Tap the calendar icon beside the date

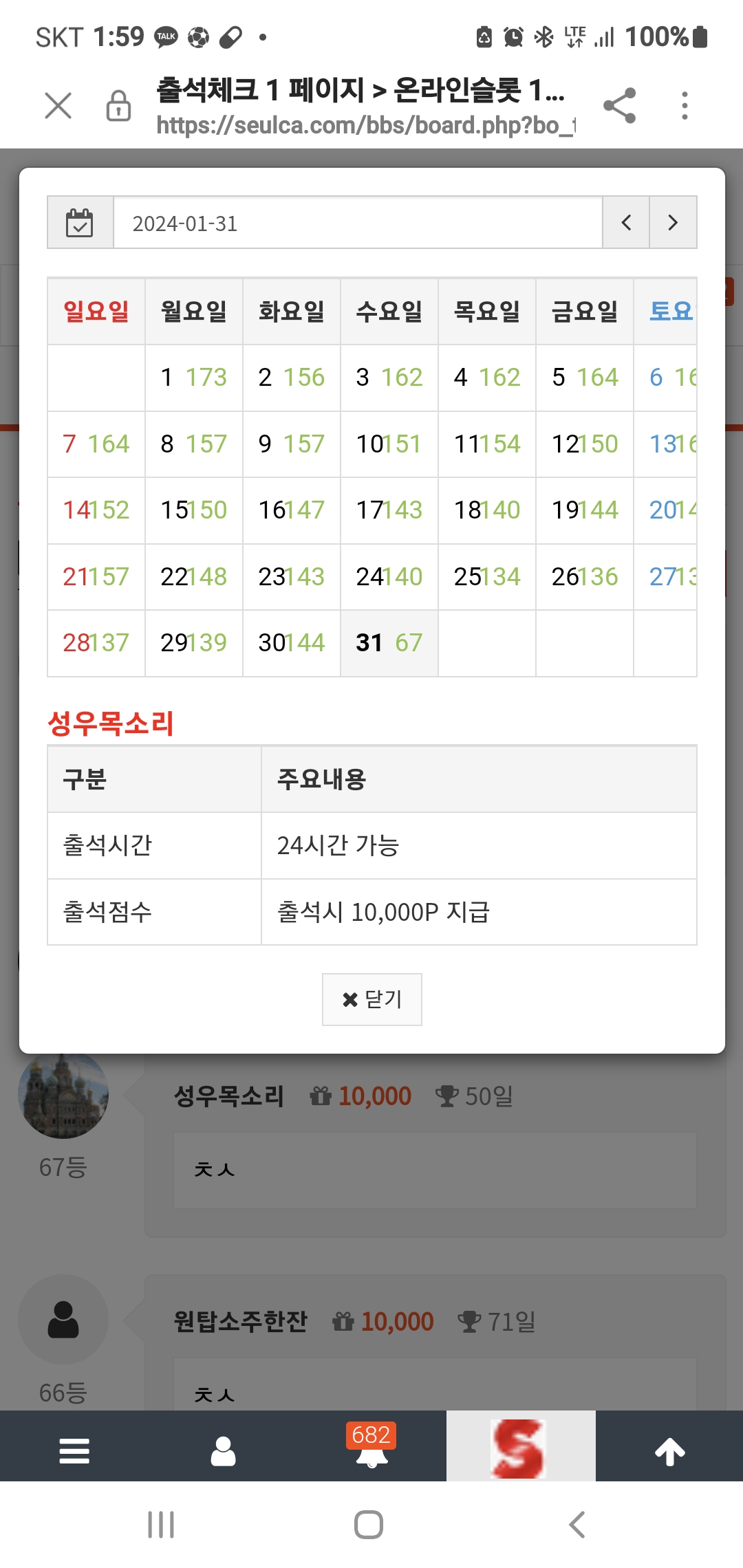[x=80, y=223]
